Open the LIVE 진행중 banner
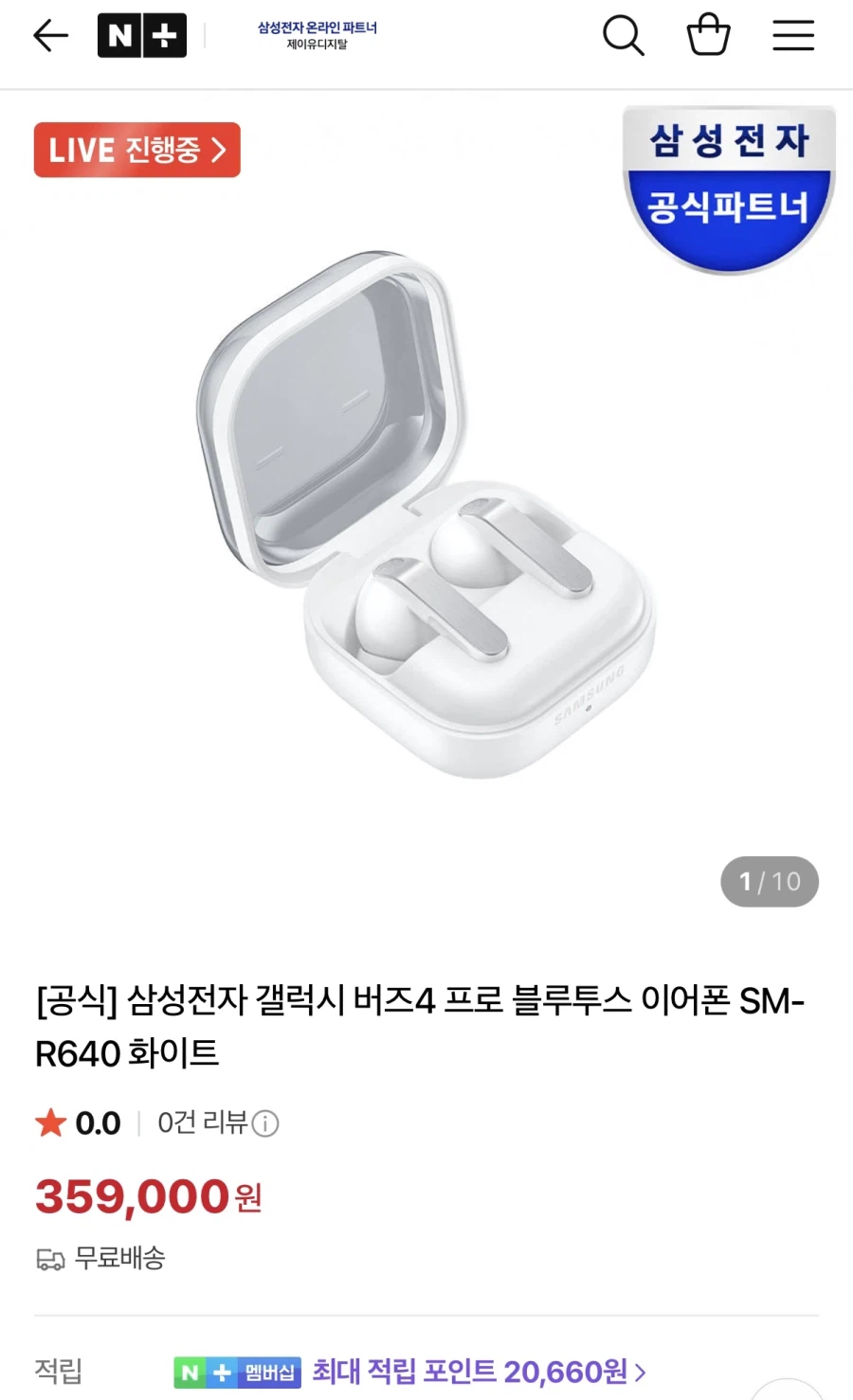This screenshot has height=1400, width=853. coord(136,150)
